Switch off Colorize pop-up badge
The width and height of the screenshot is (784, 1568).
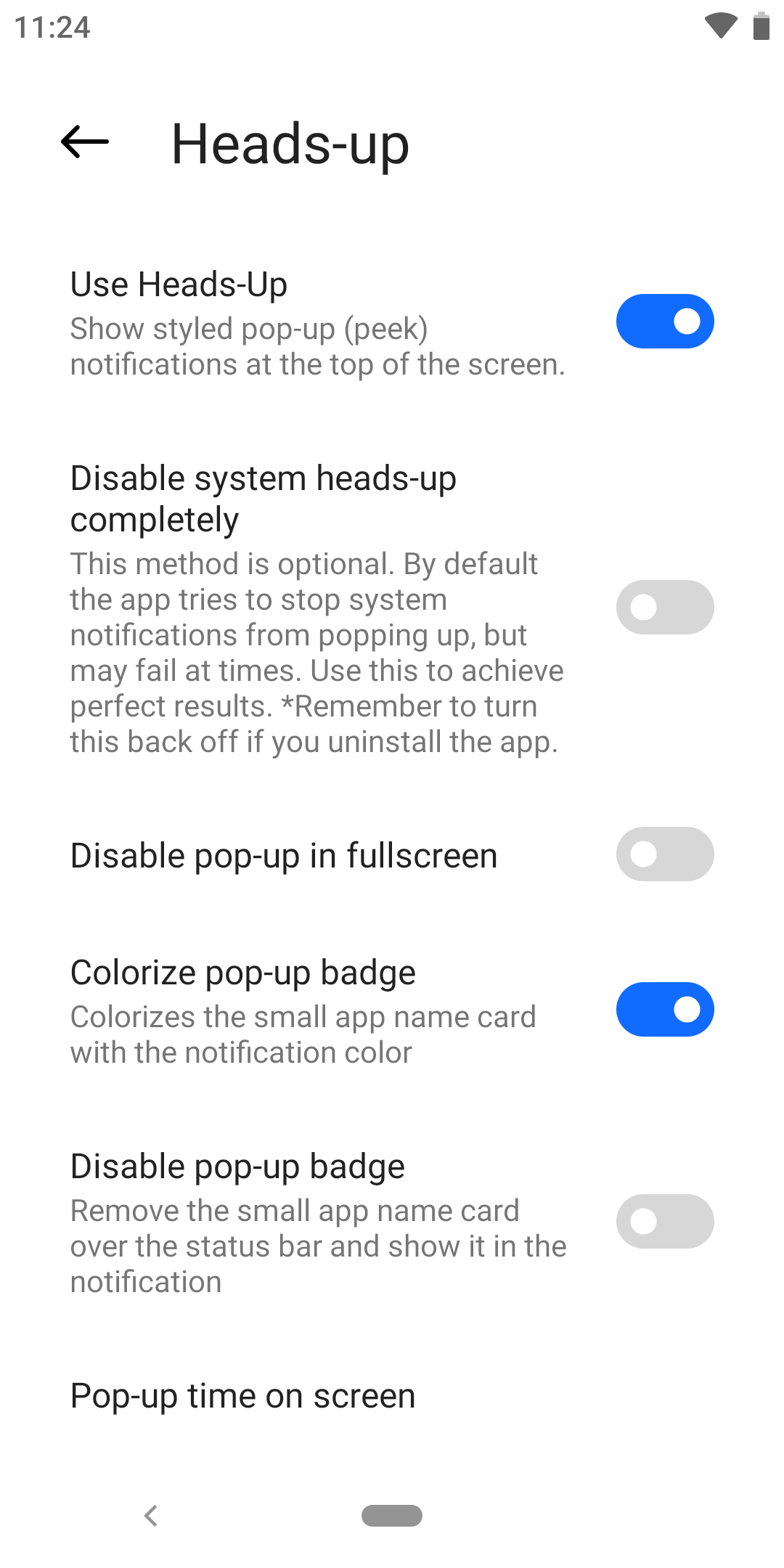click(665, 1009)
